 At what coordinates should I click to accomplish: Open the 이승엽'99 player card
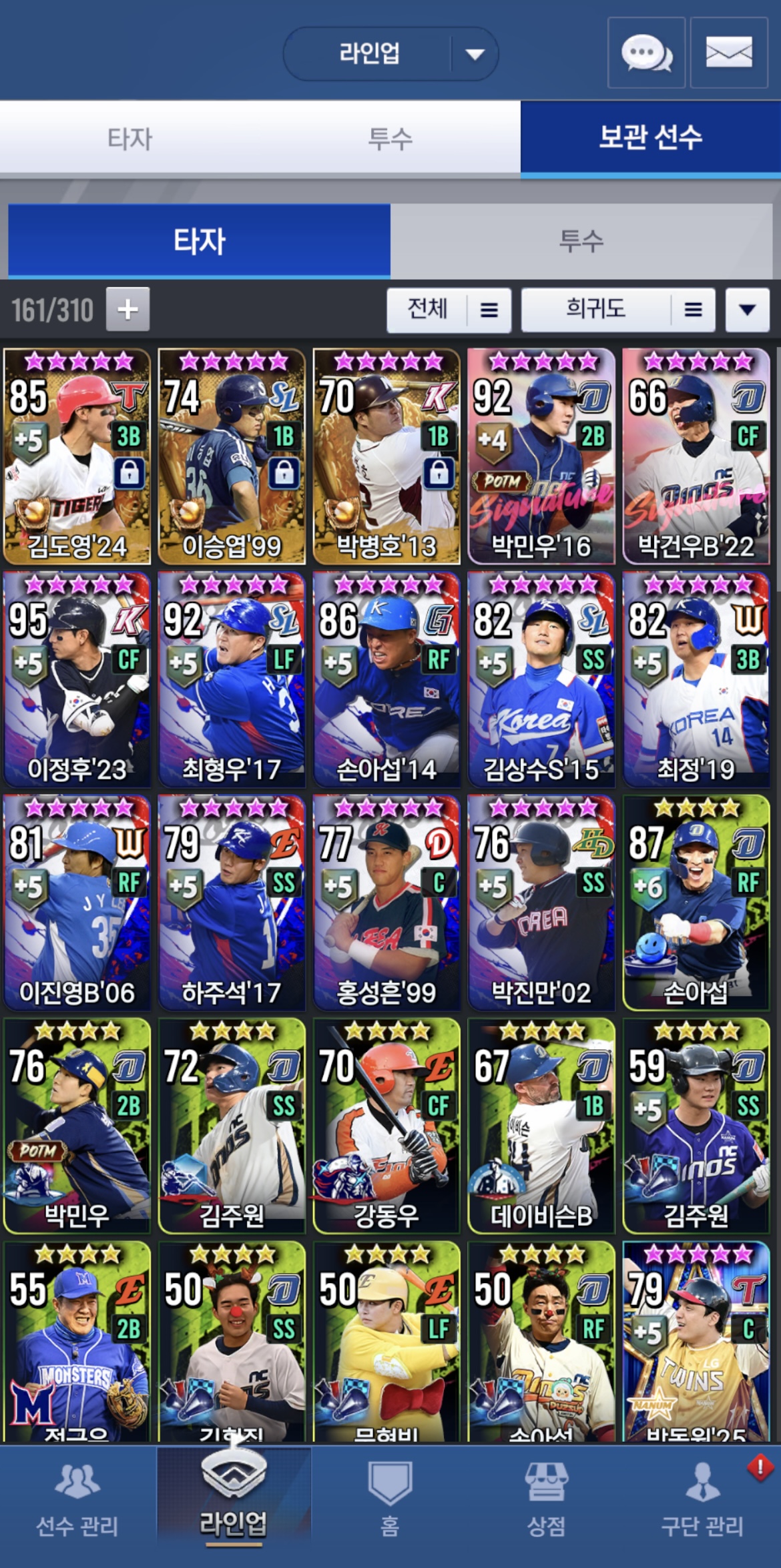tap(232, 456)
